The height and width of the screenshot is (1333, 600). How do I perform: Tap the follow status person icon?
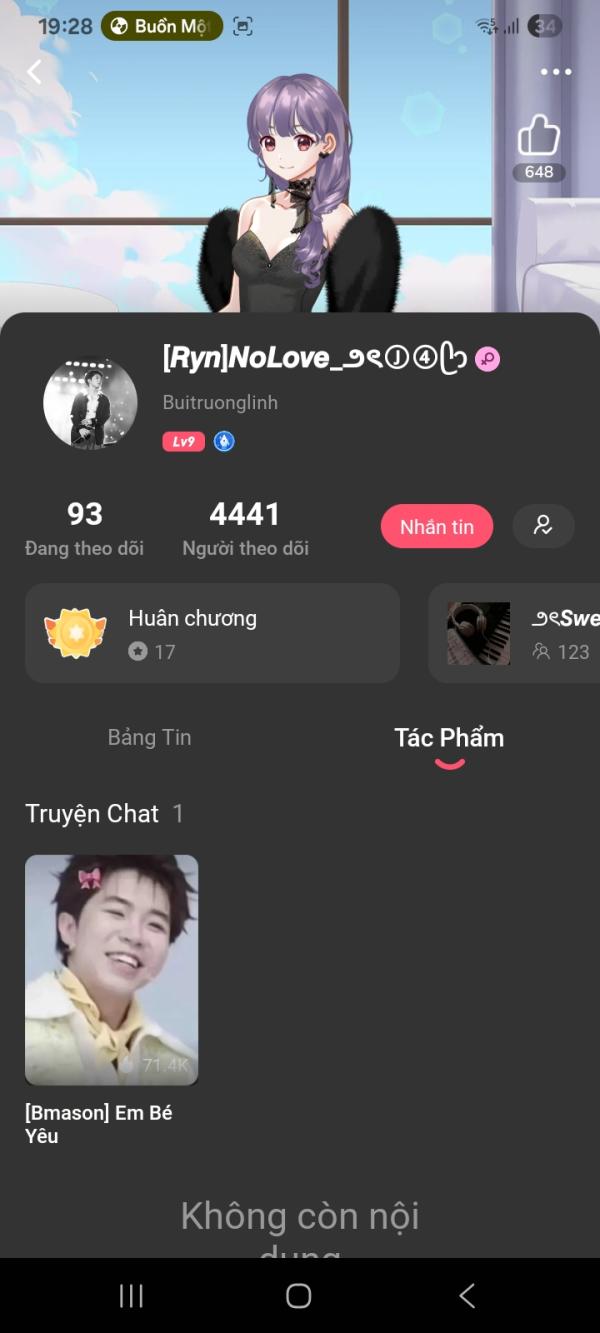pos(543,526)
